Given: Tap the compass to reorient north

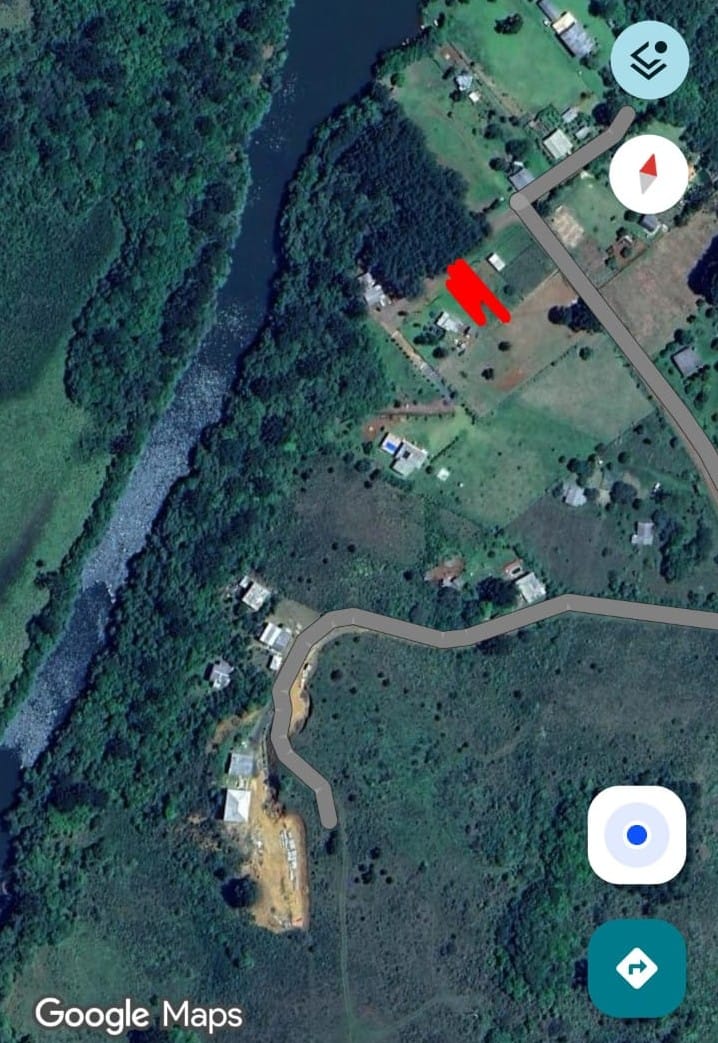Looking at the screenshot, I should pos(649,174).
